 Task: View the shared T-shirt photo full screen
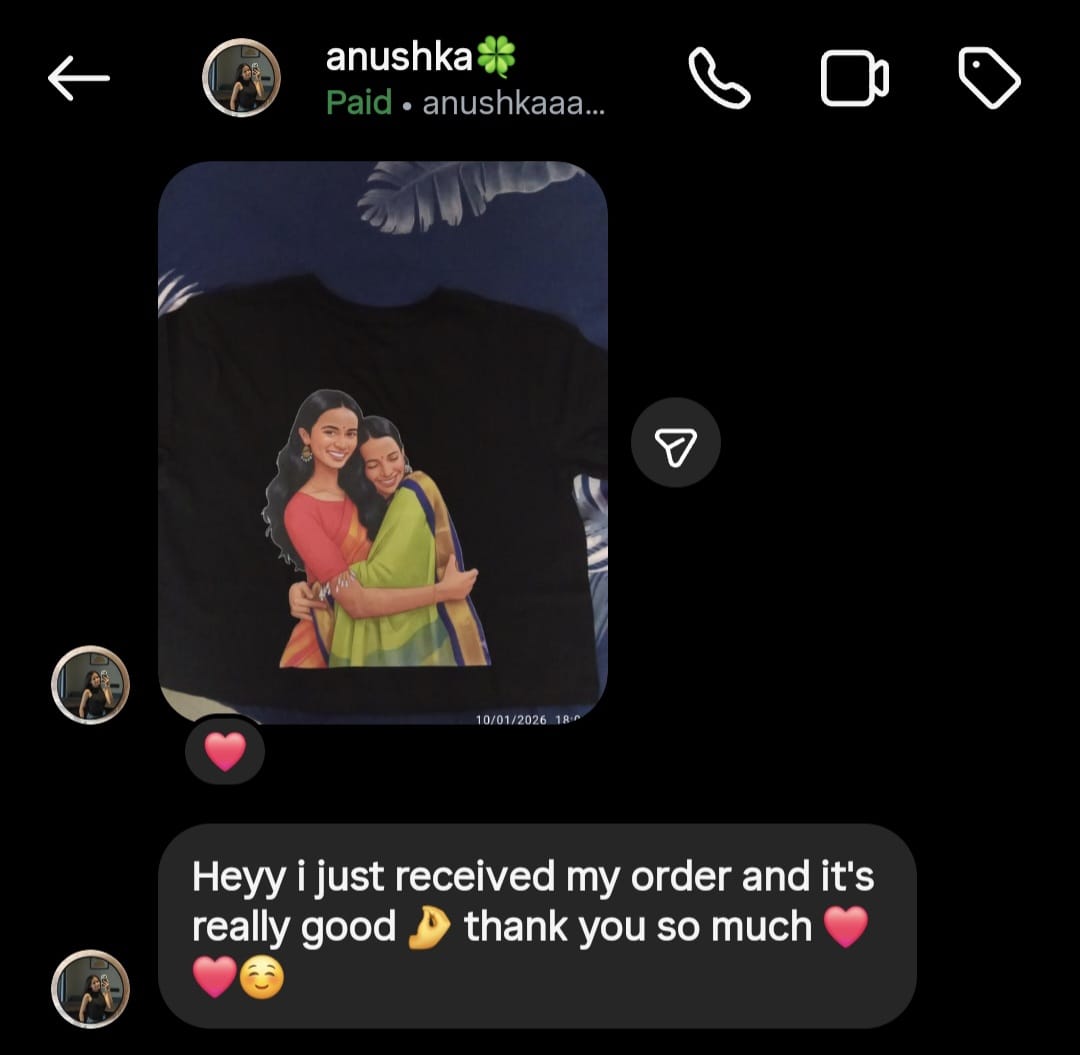point(383,441)
